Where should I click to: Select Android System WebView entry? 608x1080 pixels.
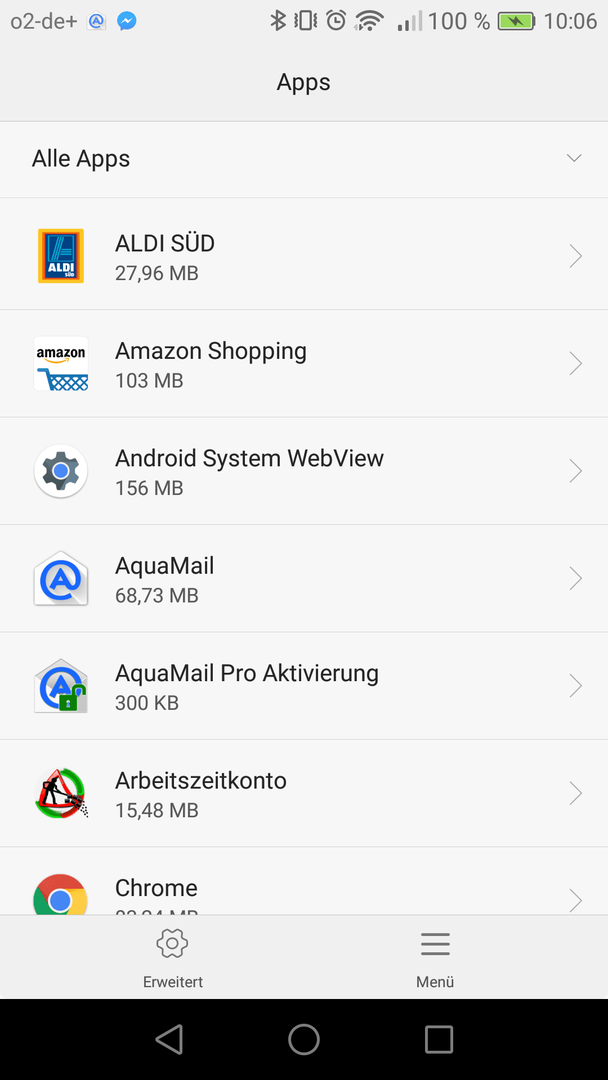click(x=304, y=471)
